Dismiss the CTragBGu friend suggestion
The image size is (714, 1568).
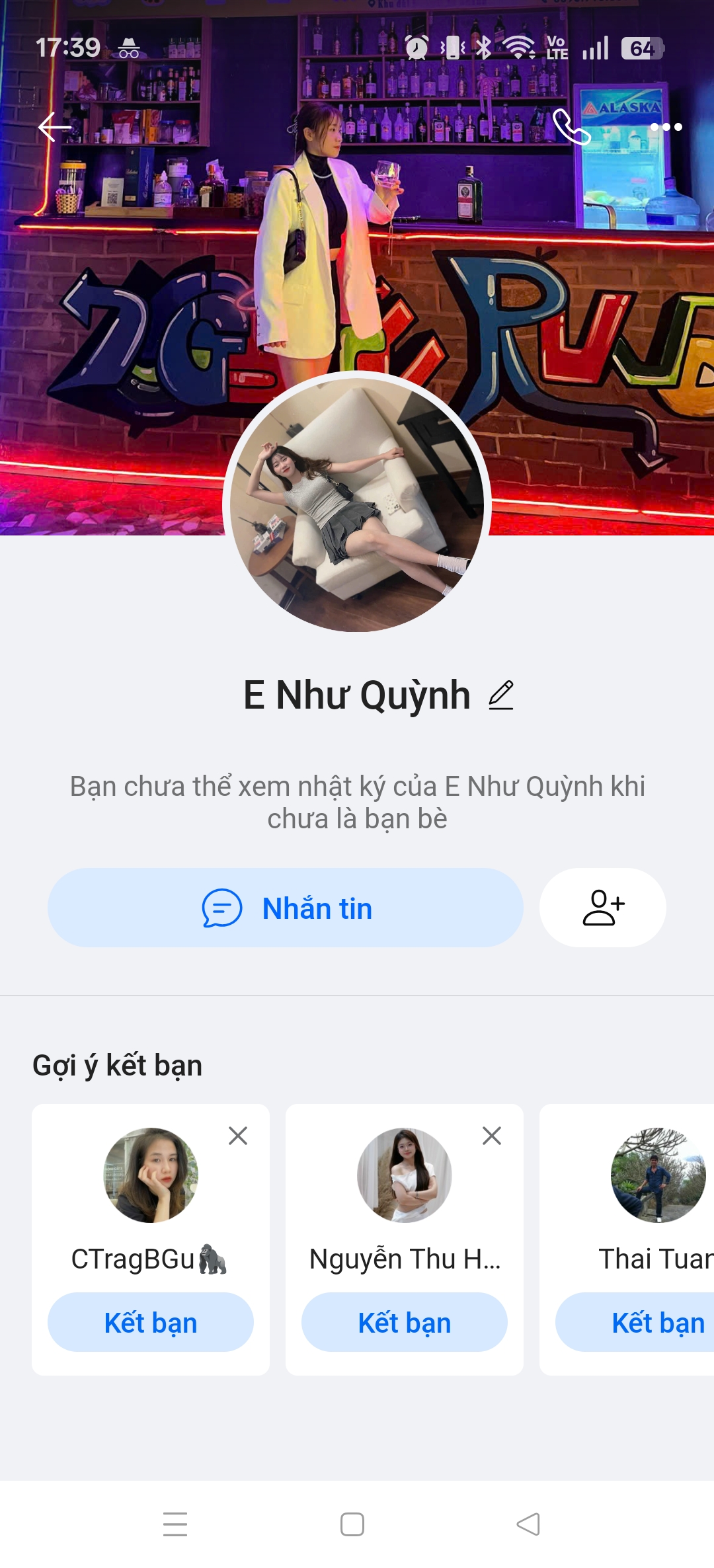click(x=238, y=1136)
